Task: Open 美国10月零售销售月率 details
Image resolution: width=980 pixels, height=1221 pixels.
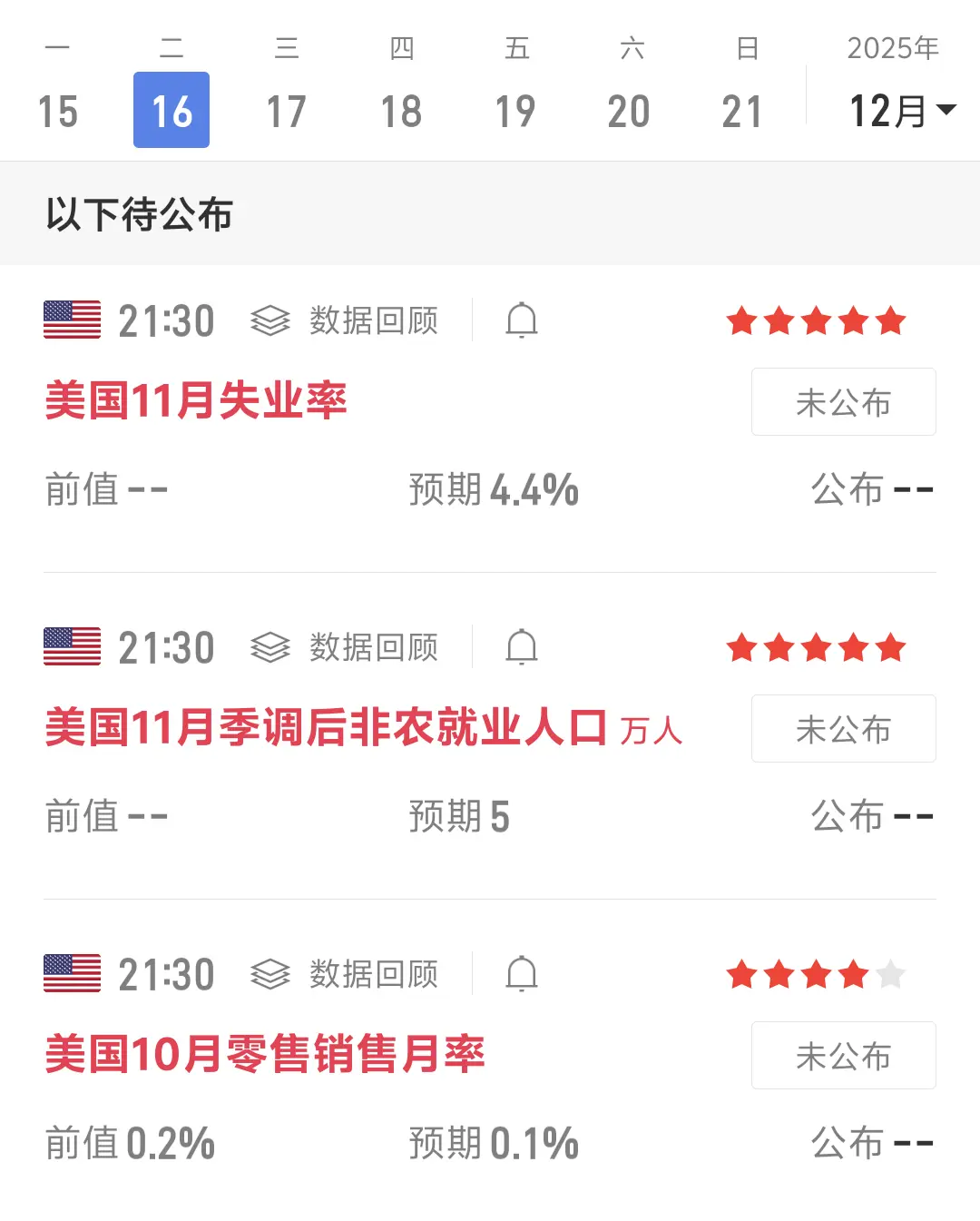Action: pos(265,1055)
